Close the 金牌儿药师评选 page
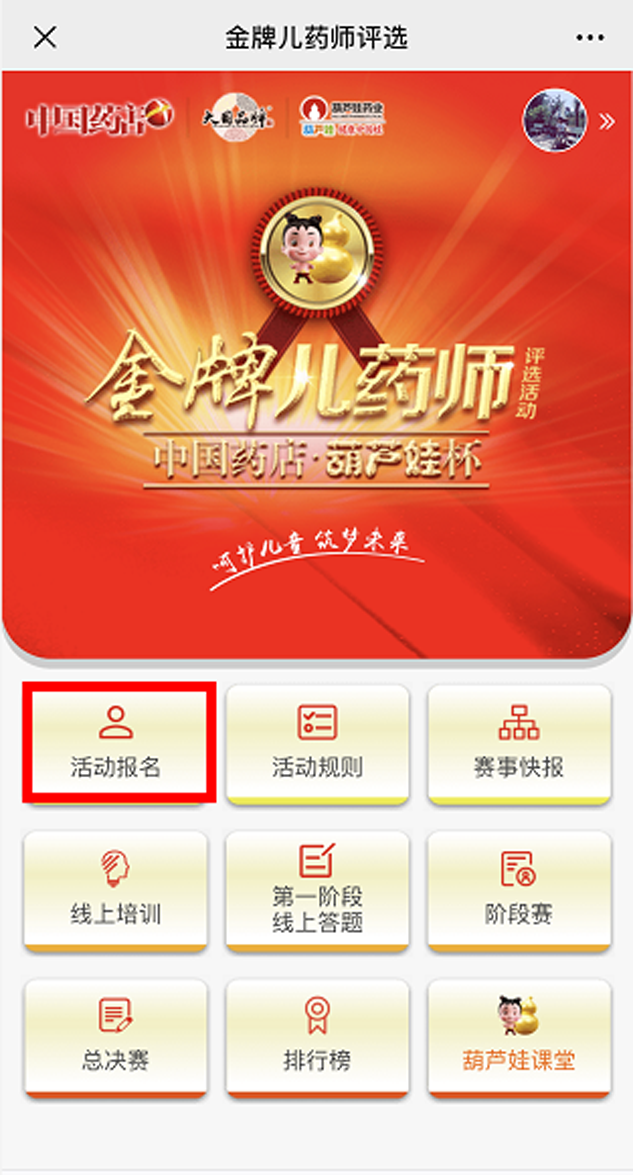 45,38
